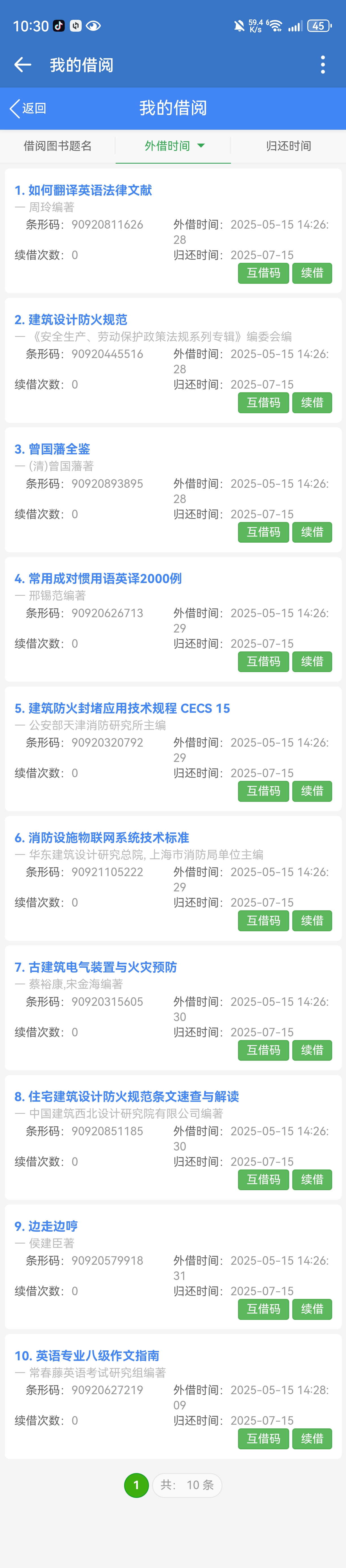Open book title 曾国藩全鉴
This screenshot has height=1568, width=346.
coord(59,449)
